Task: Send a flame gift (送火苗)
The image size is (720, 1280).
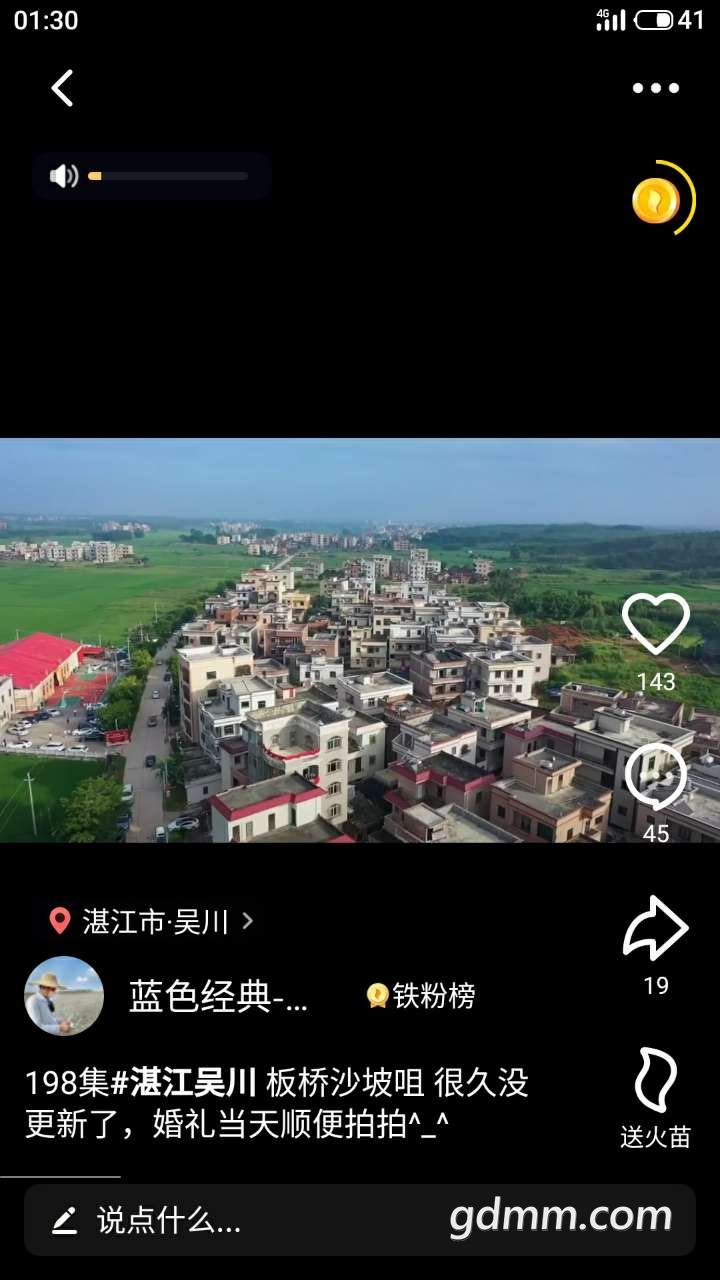Action: pos(656,1082)
